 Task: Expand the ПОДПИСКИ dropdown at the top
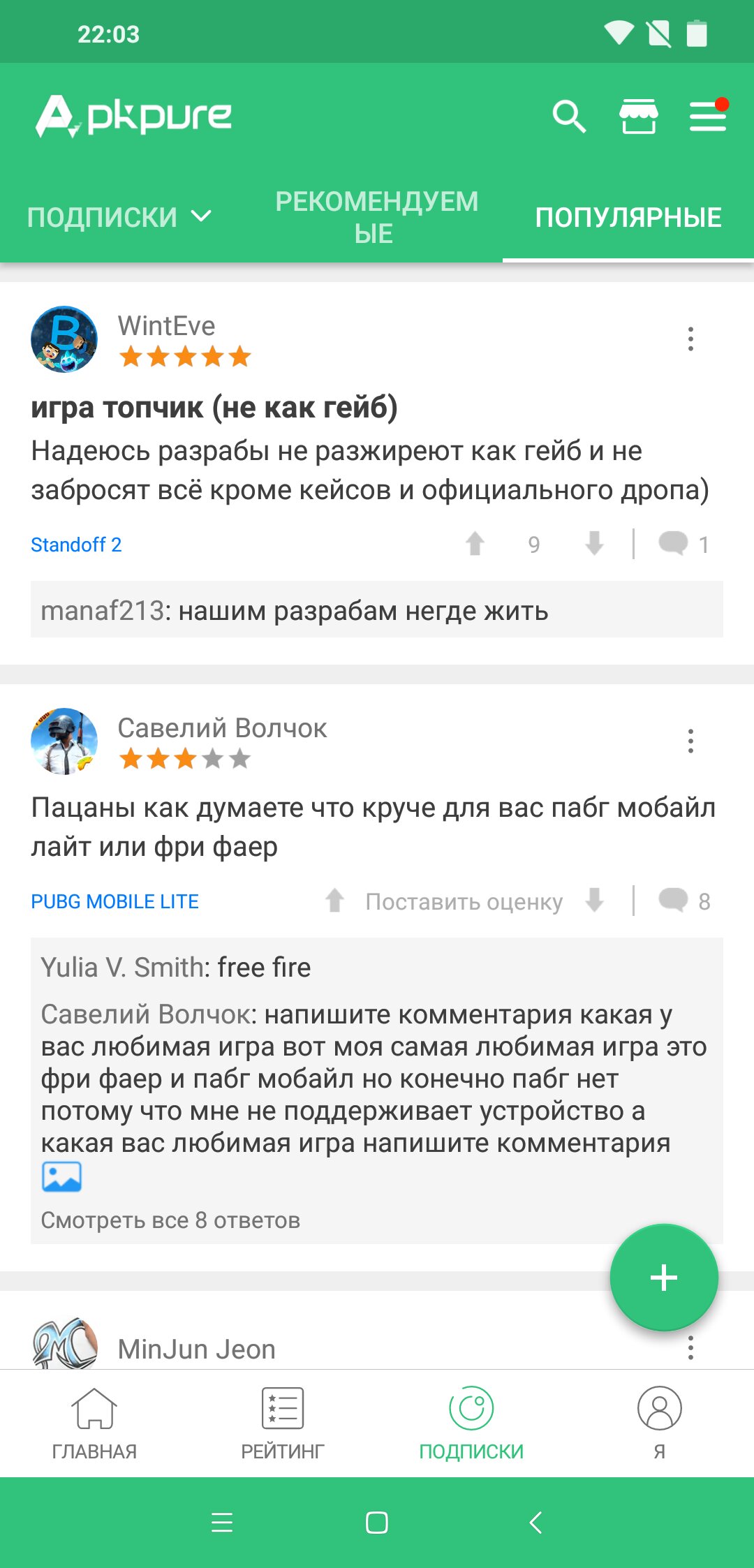pyautogui.click(x=119, y=217)
